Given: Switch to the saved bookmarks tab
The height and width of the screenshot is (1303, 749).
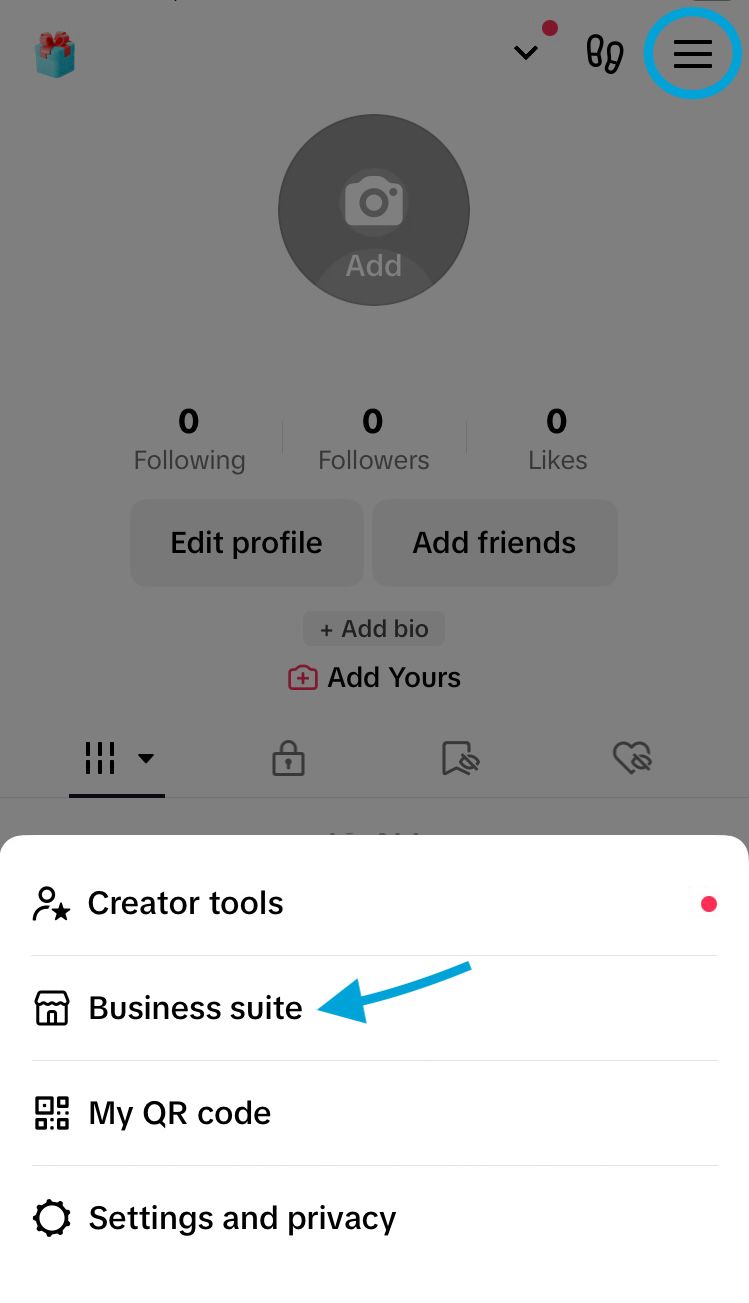Looking at the screenshot, I should [461, 759].
